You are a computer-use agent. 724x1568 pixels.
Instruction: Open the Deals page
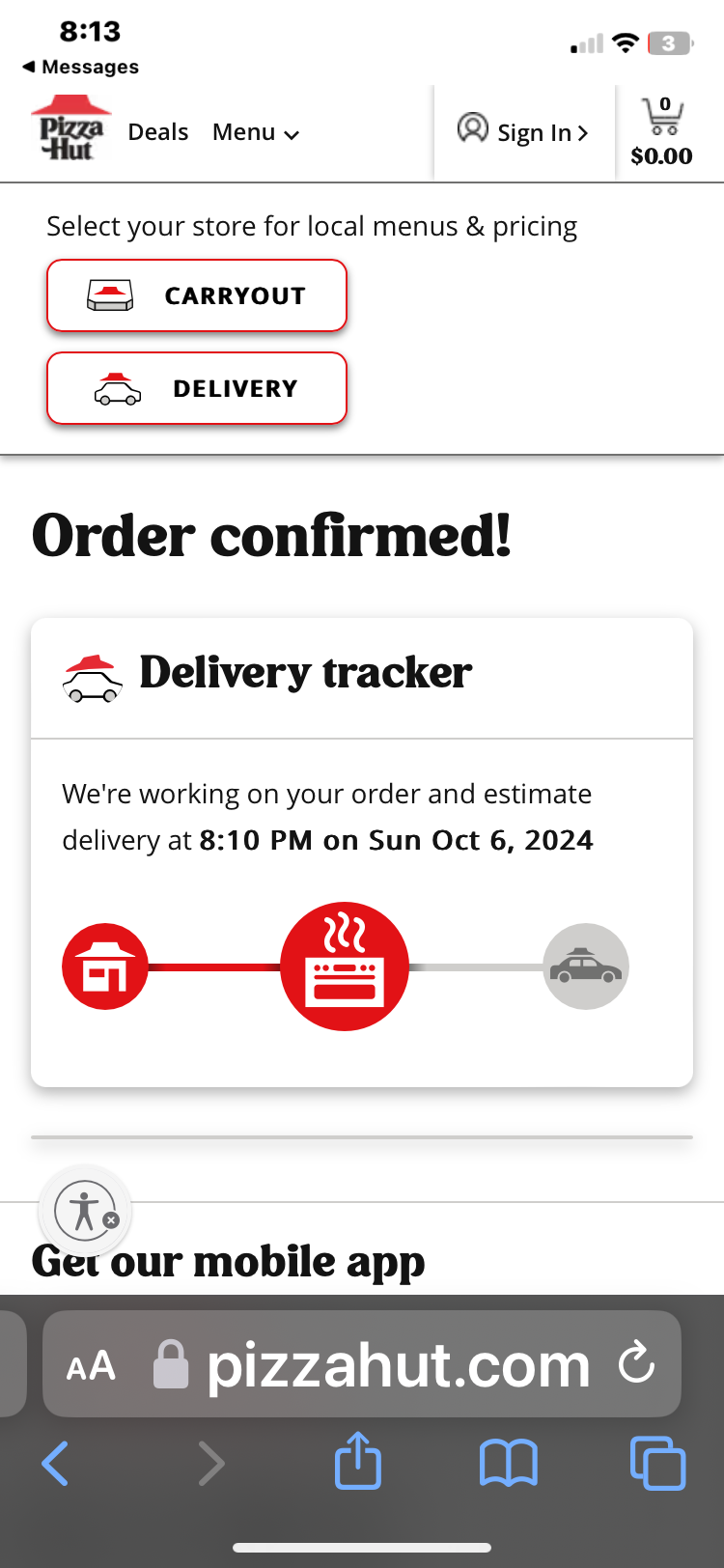(x=157, y=132)
